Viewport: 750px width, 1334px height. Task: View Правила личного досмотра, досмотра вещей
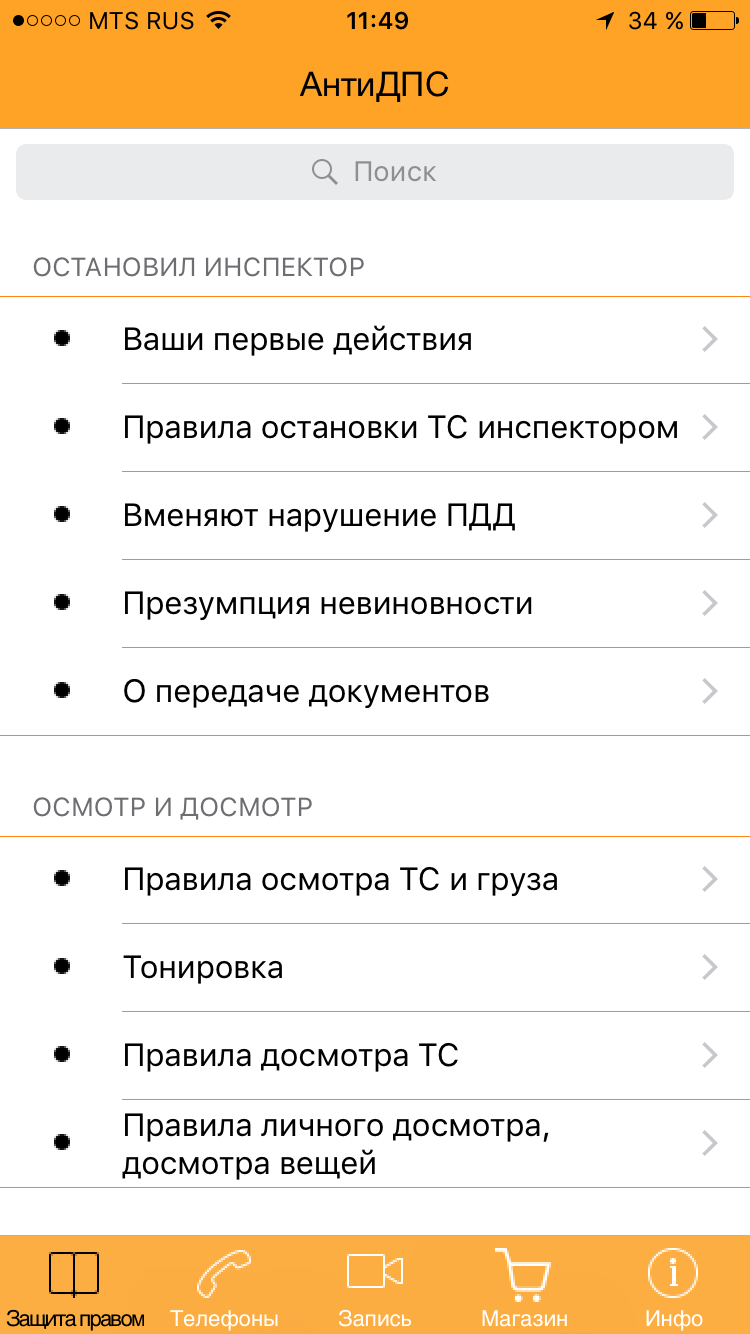tap(375, 1144)
